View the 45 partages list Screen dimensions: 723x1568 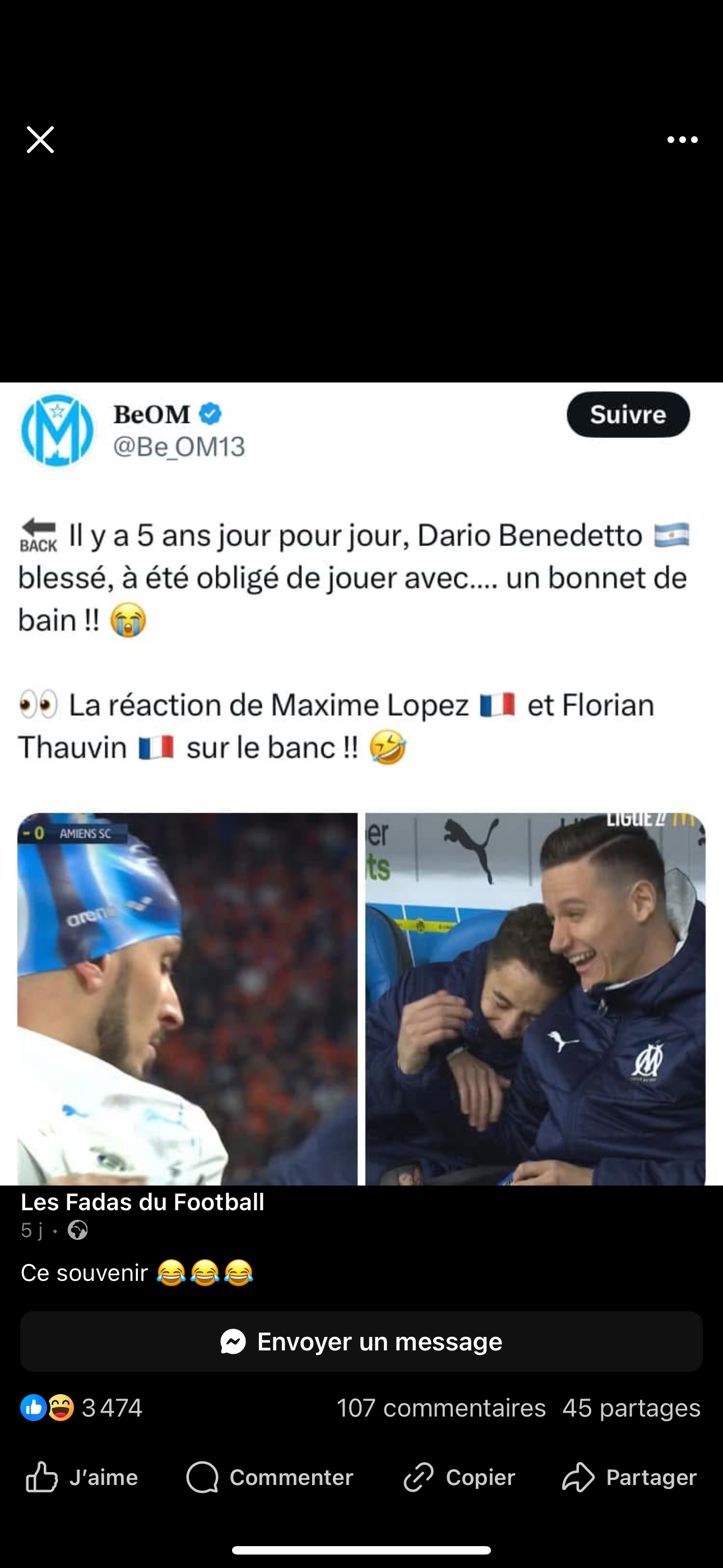point(631,1408)
